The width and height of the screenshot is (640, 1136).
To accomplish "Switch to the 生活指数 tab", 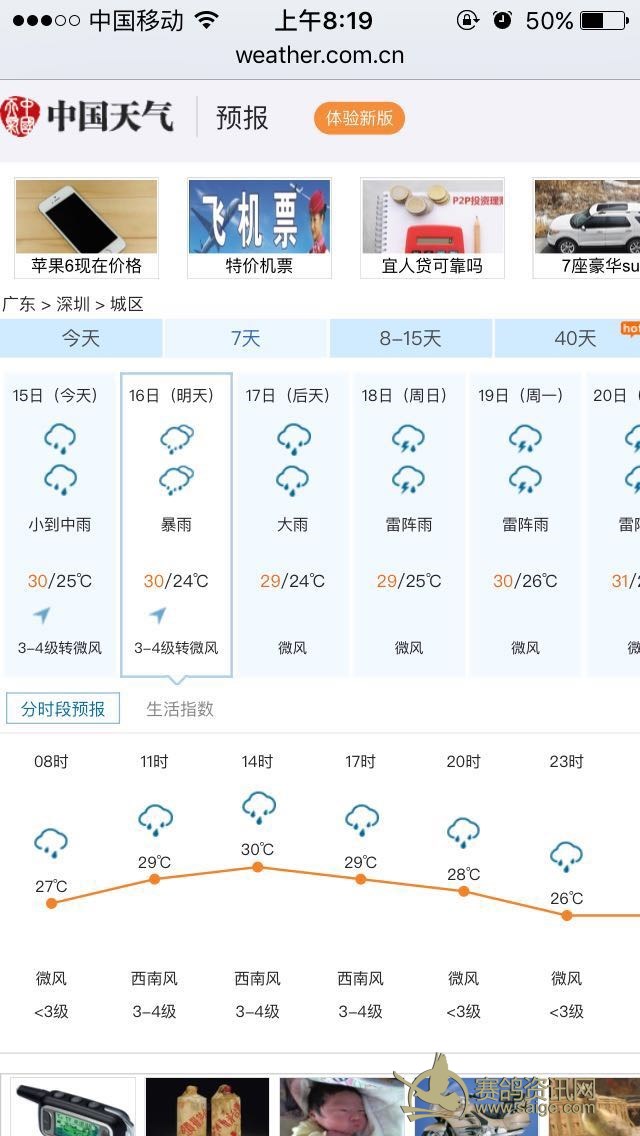I will pyautogui.click(x=180, y=709).
